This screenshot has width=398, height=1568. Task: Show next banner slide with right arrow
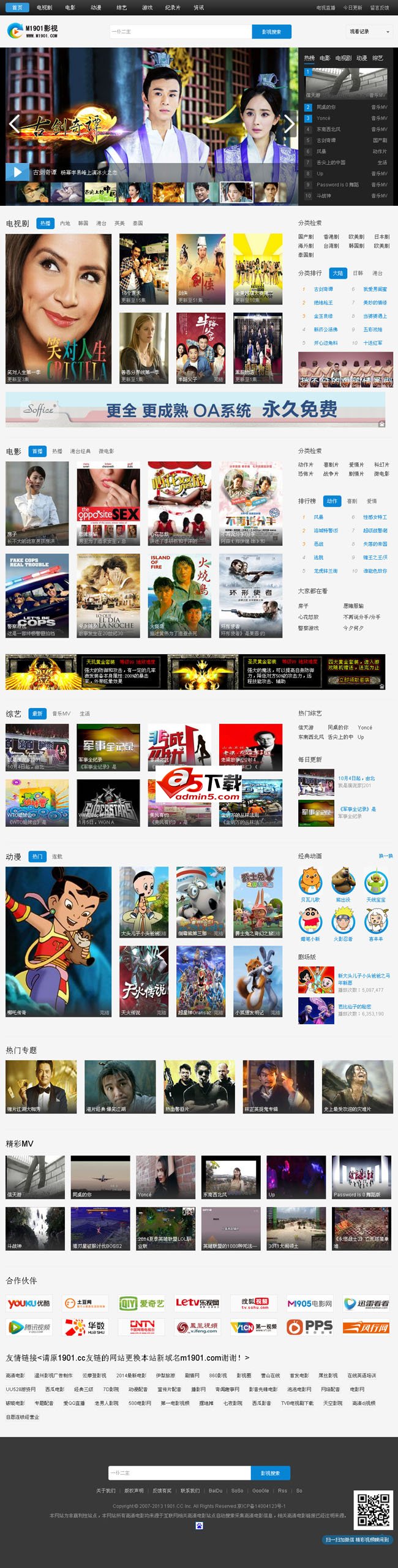[290, 124]
